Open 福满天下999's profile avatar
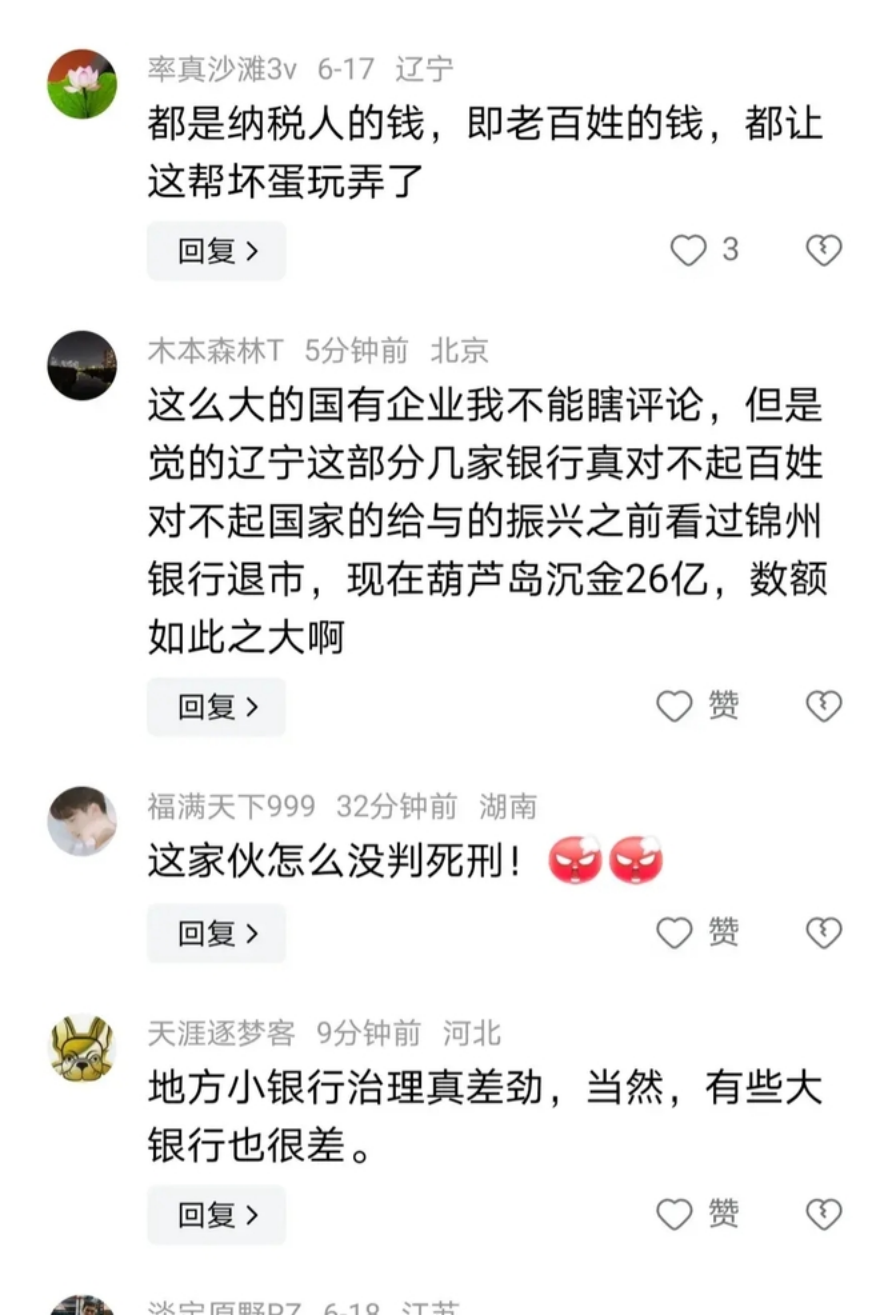This screenshot has height=1315, width=896. (82, 821)
